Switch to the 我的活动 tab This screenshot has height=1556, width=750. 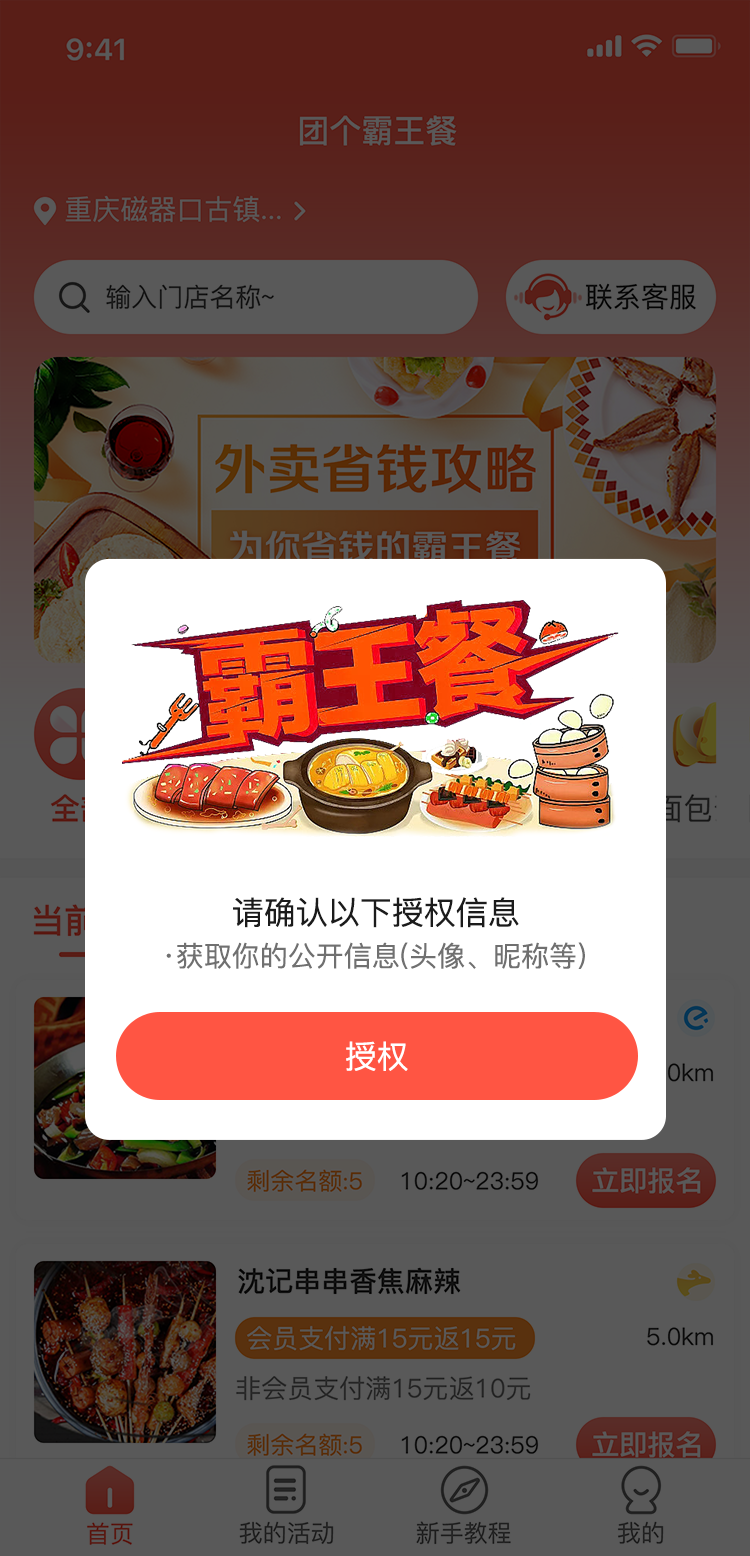[286, 1506]
